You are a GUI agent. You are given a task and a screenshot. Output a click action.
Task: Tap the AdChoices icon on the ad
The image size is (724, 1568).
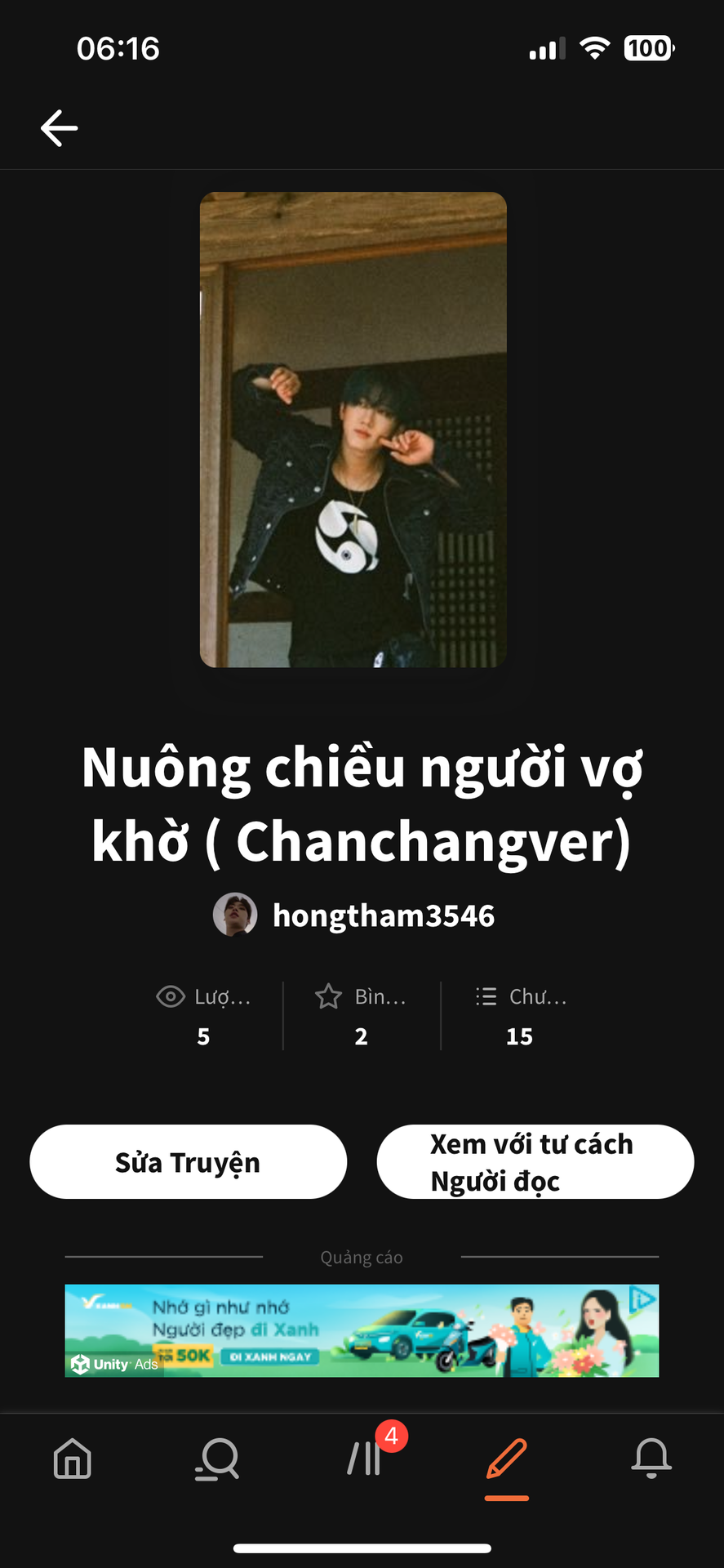[x=643, y=1298]
